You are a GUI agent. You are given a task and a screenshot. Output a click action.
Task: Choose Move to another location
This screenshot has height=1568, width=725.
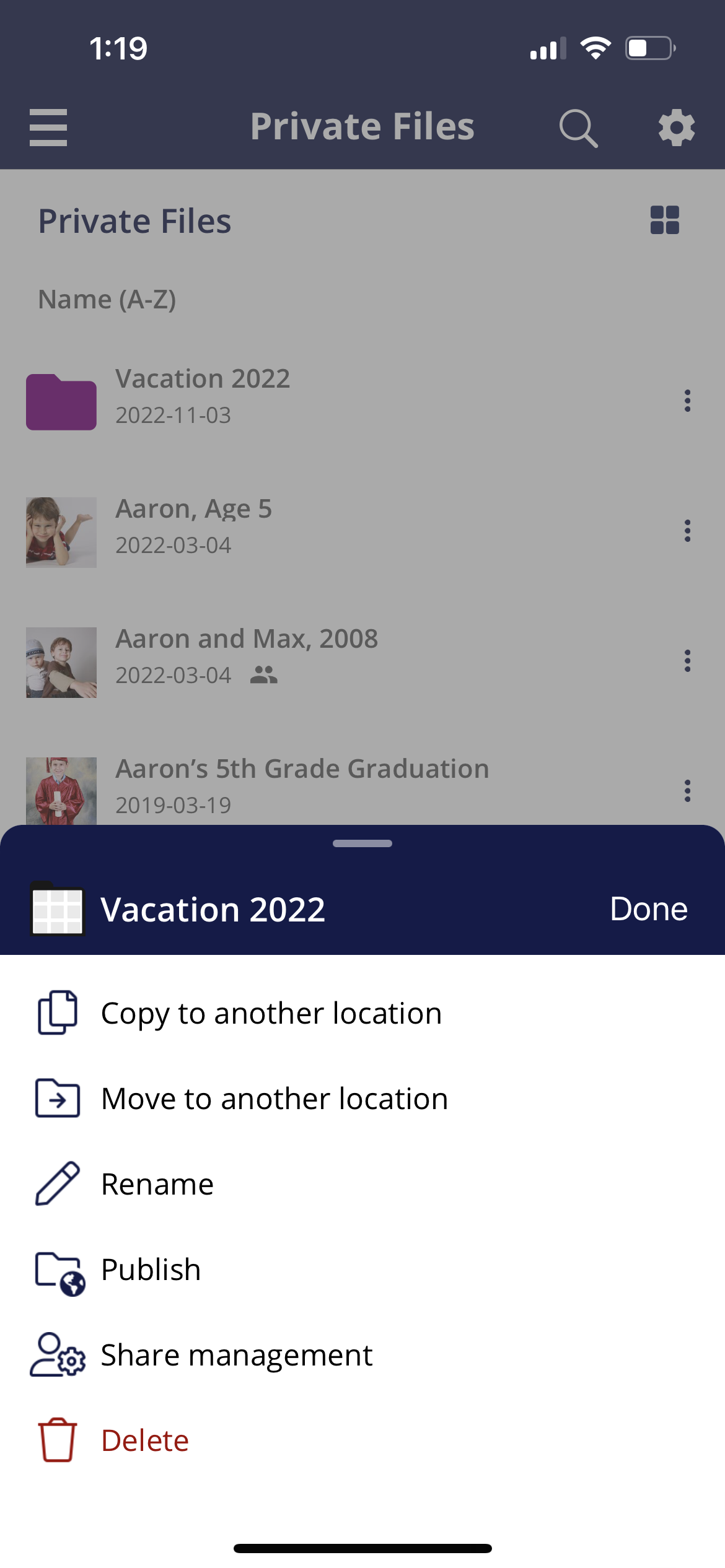pos(274,1099)
